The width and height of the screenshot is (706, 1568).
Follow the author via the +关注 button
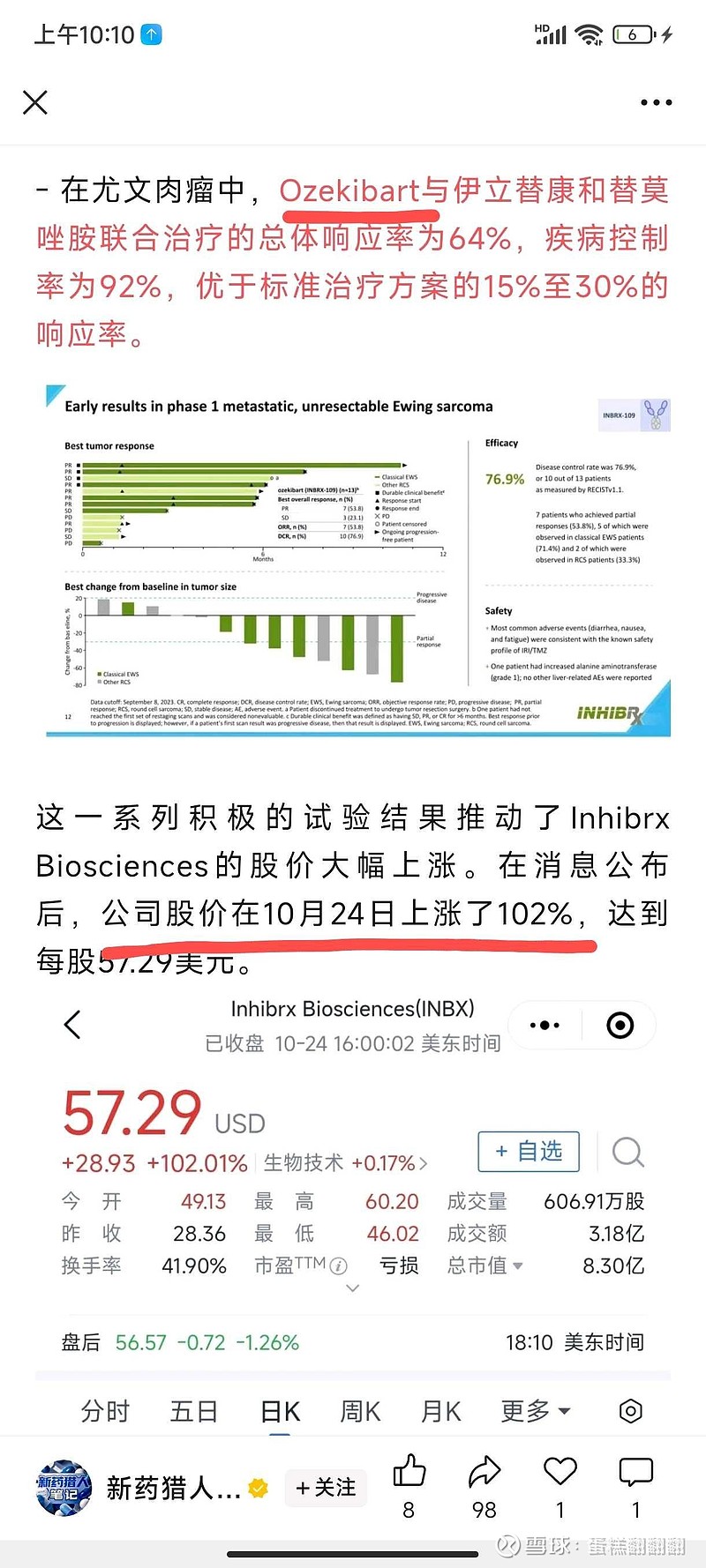click(325, 1488)
